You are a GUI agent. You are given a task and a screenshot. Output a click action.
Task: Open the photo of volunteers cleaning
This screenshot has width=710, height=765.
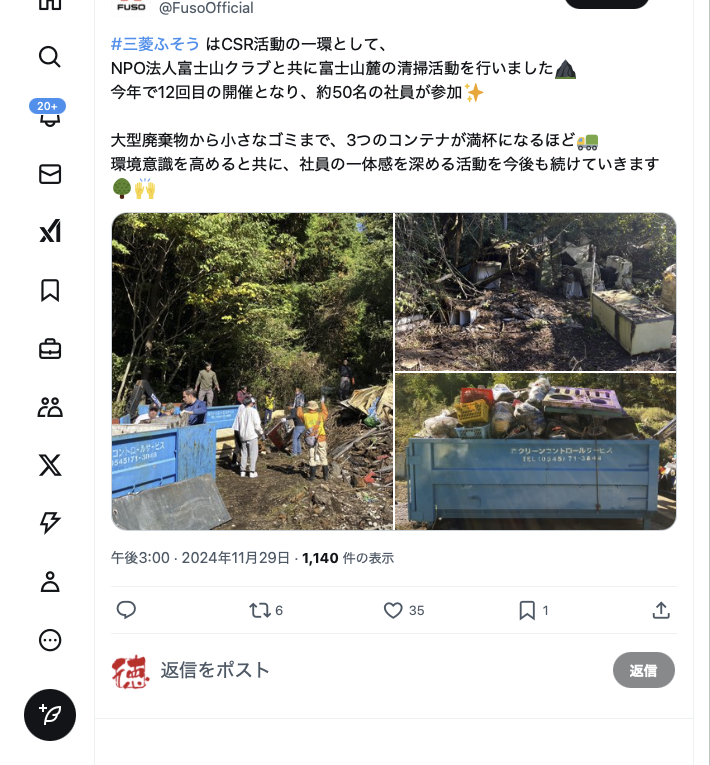(252, 371)
